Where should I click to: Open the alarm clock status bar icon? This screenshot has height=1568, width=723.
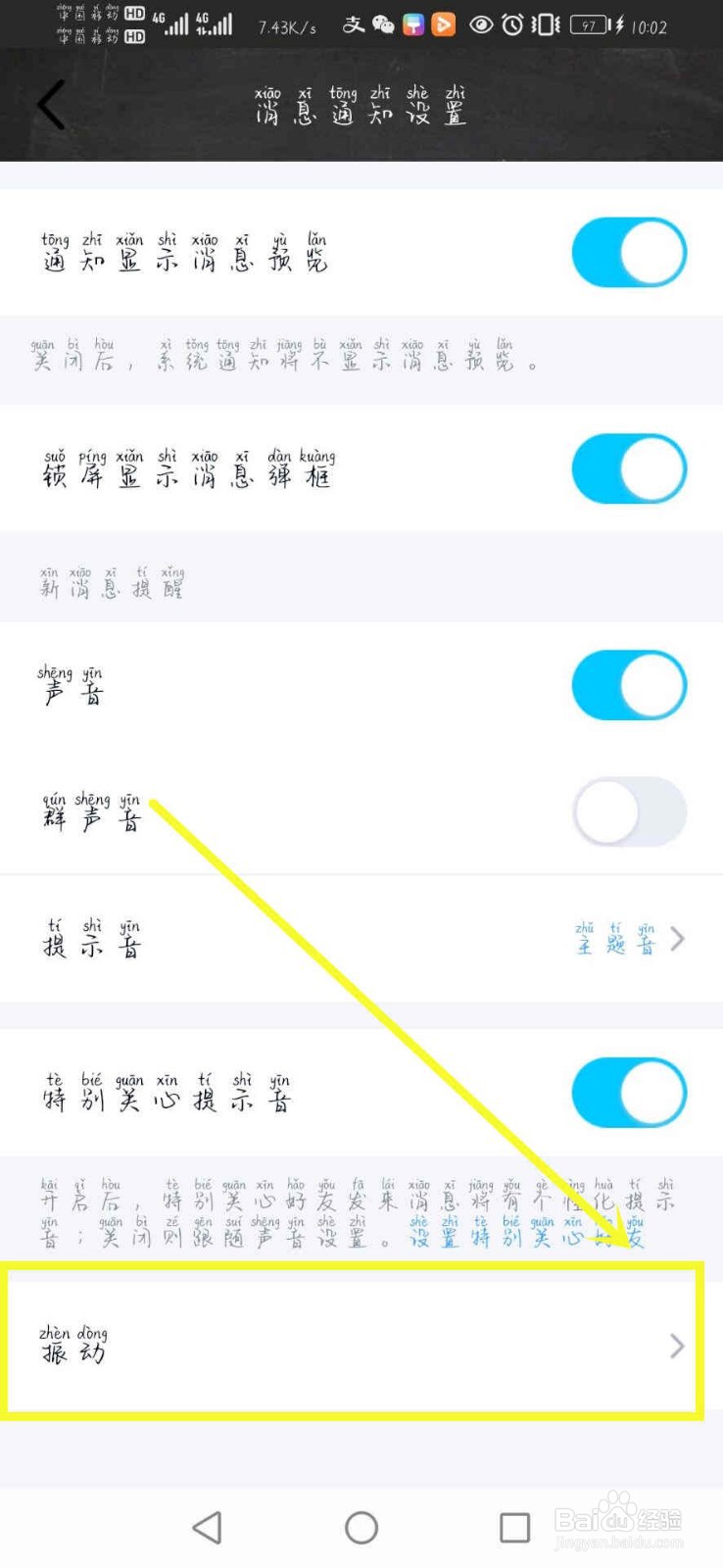pos(513,25)
